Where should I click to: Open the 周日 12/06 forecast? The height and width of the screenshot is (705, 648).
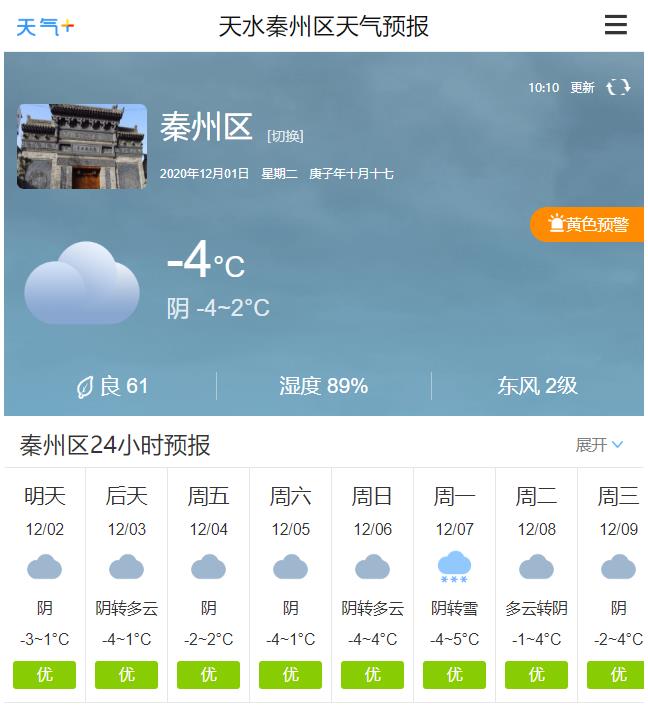click(373, 580)
